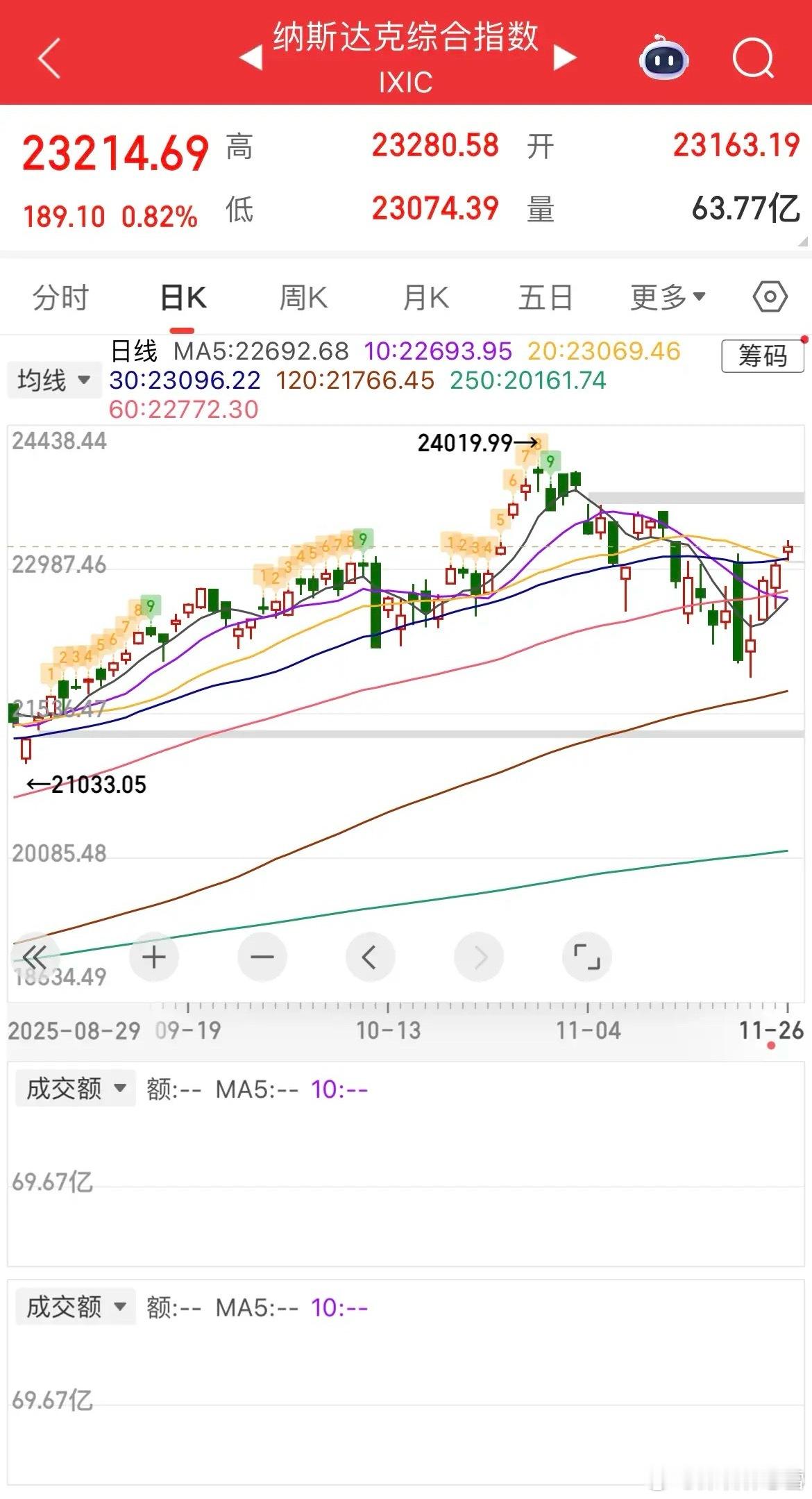Zoom out of the chart with minus icon

tap(262, 956)
